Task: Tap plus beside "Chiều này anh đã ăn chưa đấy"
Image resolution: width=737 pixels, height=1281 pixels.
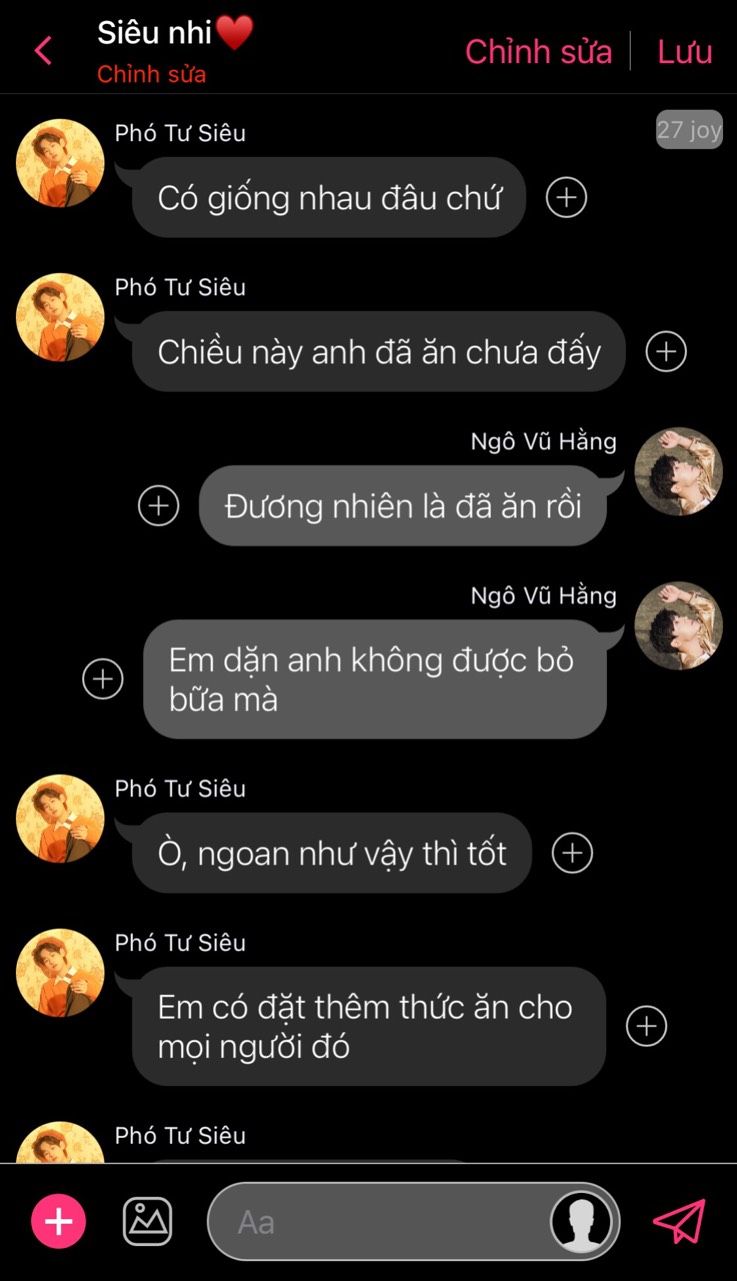Action: point(666,351)
